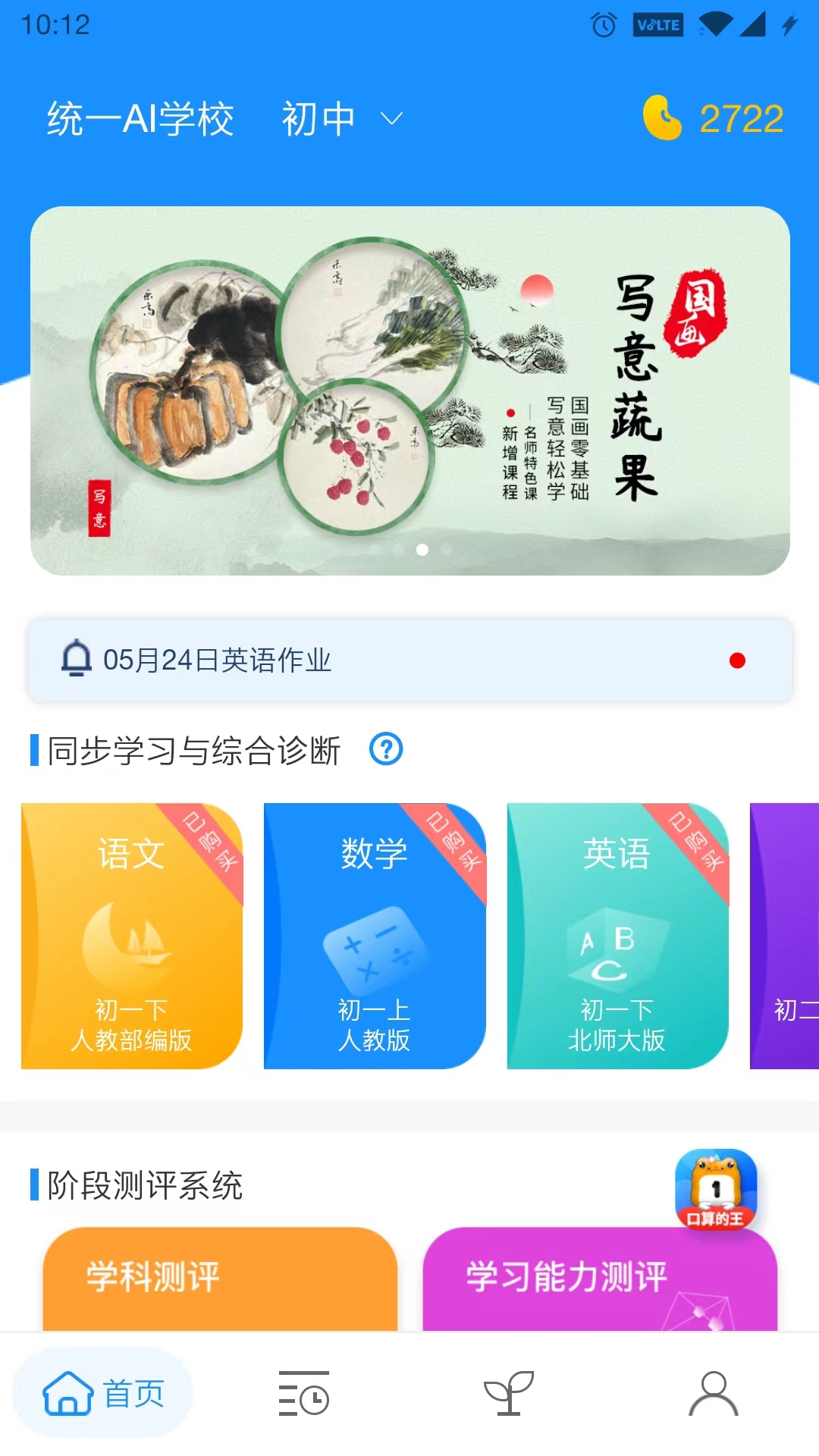Open the 数学 初一上 course card
This screenshot has width=819, height=1456.
pyautogui.click(x=375, y=936)
